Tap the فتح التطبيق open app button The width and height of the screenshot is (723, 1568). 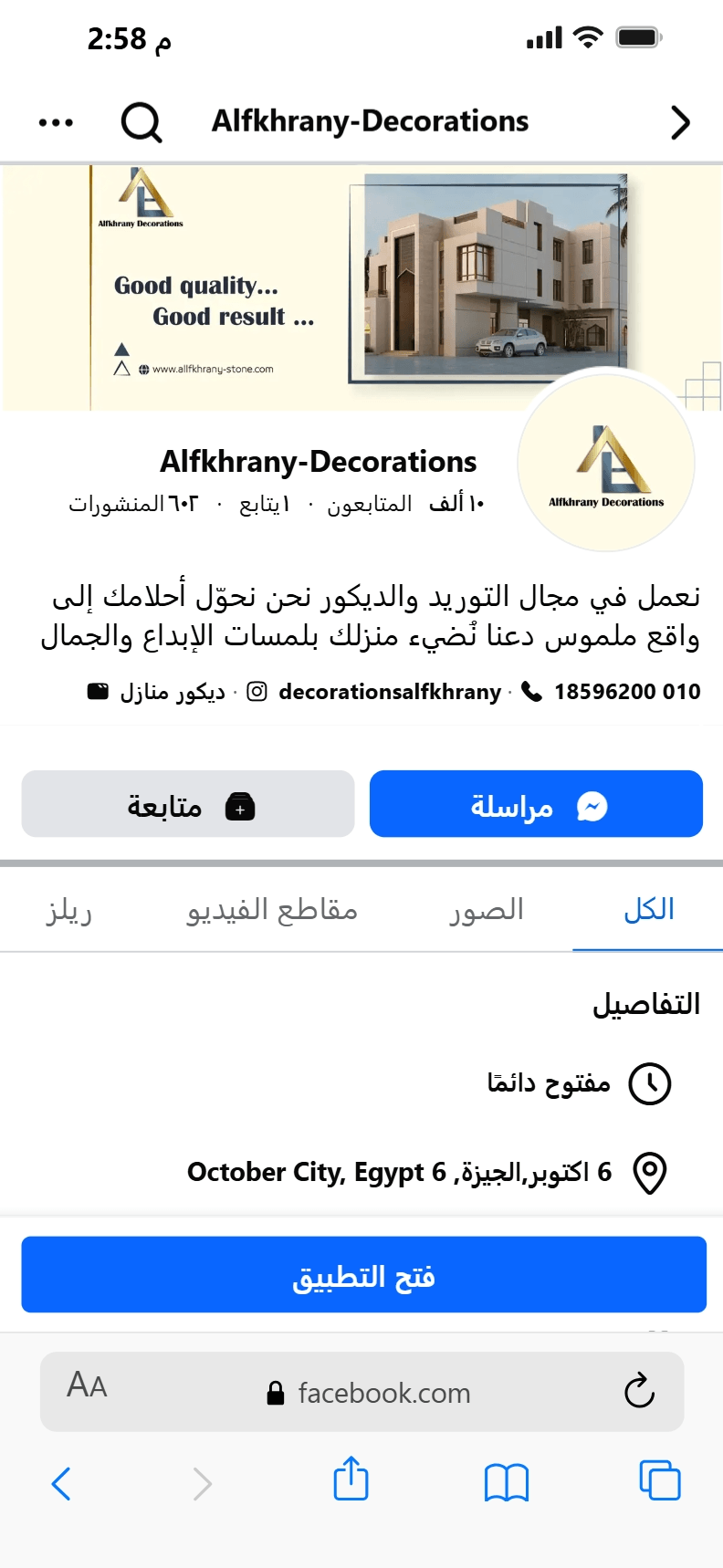coord(363,1274)
